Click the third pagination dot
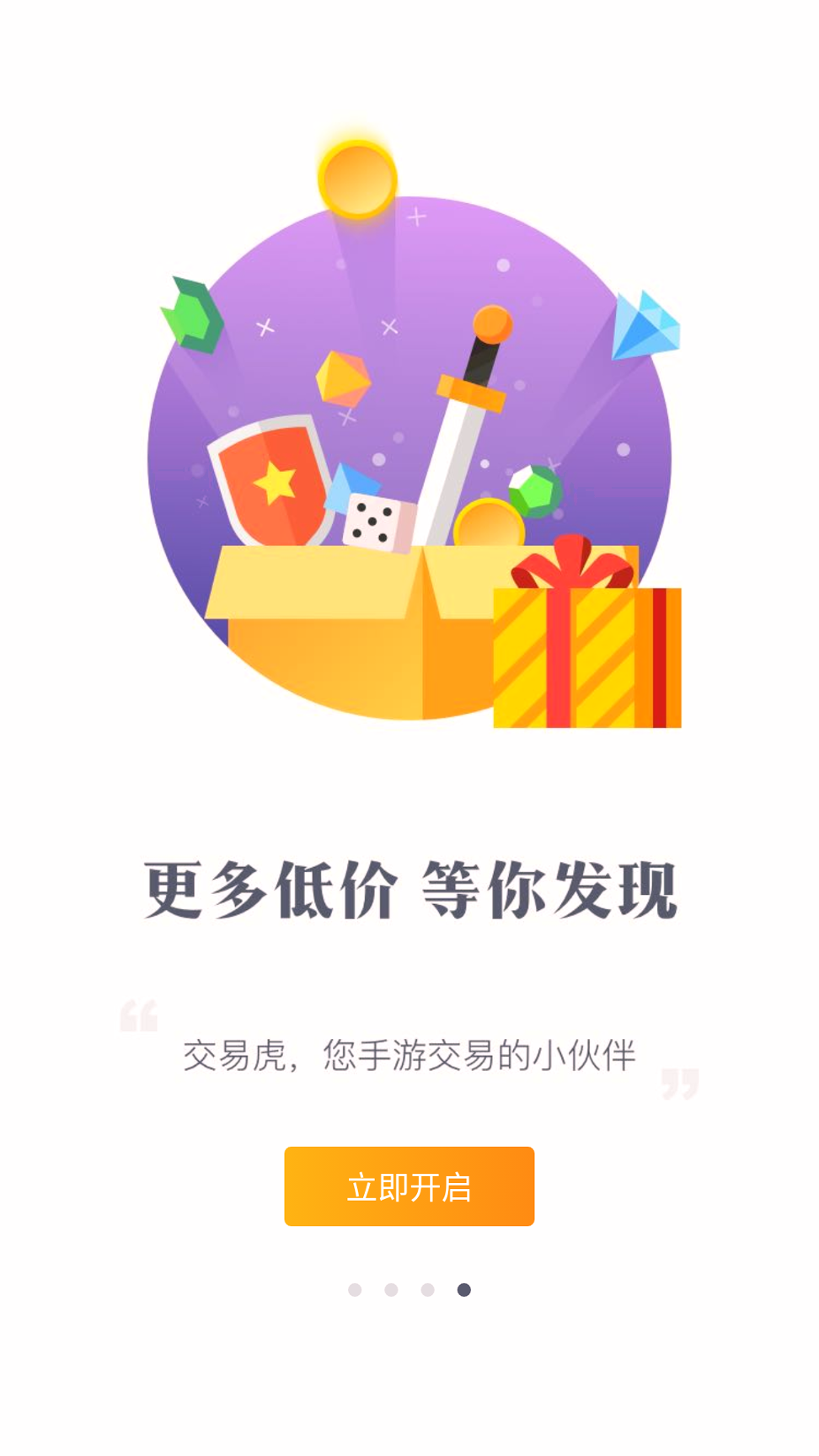This screenshot has width=819, height=1456. 426,1291
